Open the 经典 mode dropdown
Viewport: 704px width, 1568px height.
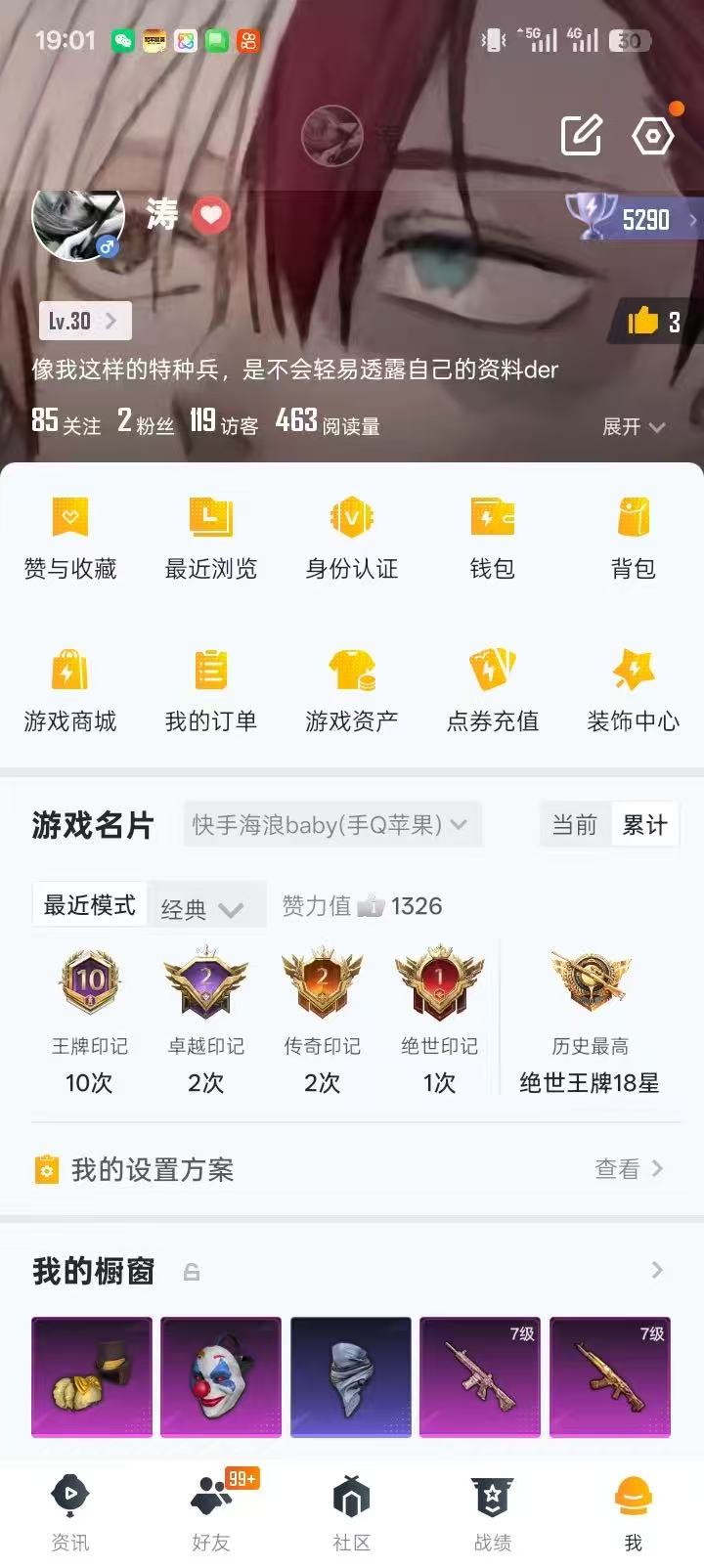pos(205,908)
